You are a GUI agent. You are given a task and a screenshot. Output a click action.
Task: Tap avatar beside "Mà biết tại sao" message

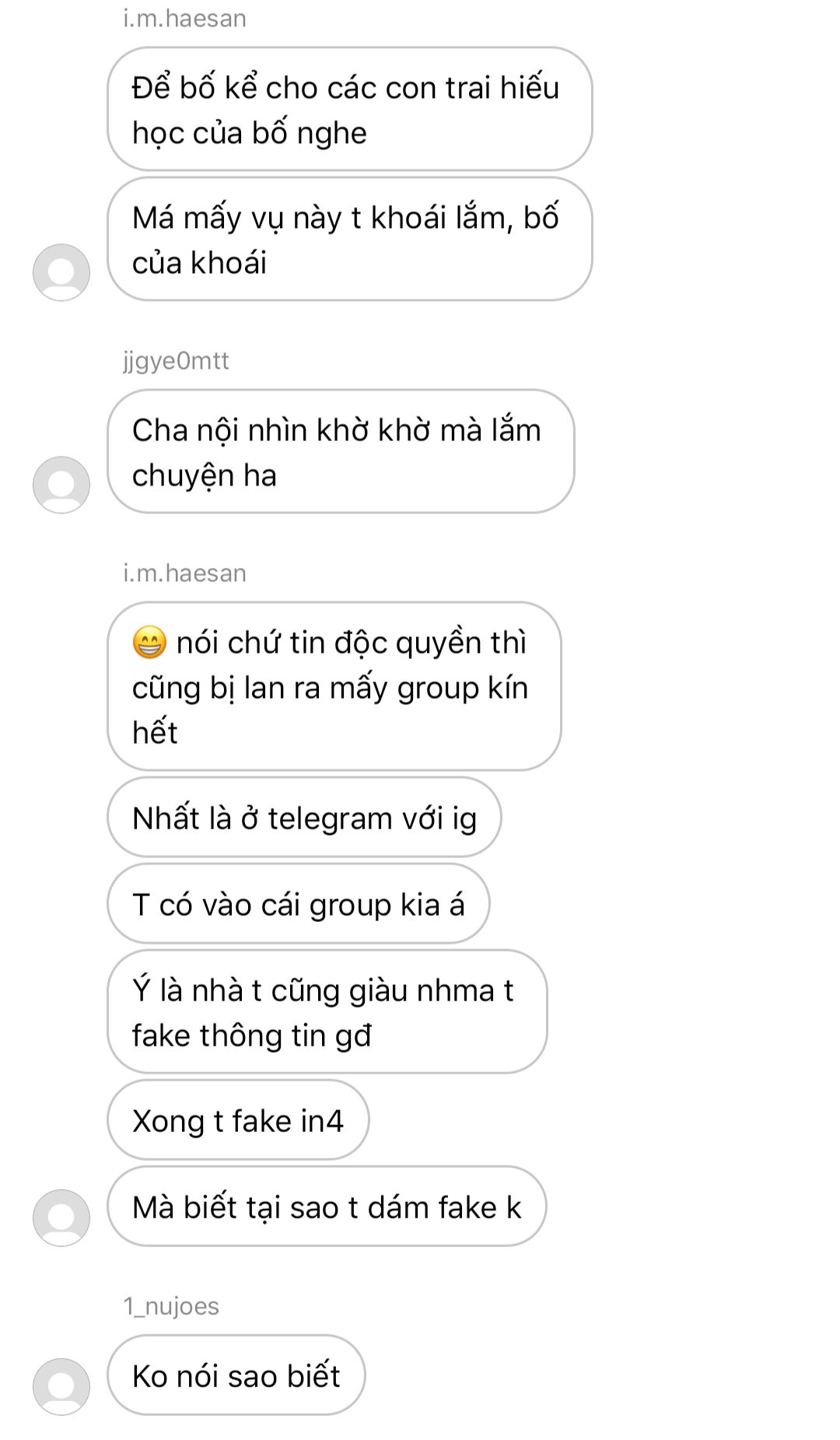[x=61, y=1217]
